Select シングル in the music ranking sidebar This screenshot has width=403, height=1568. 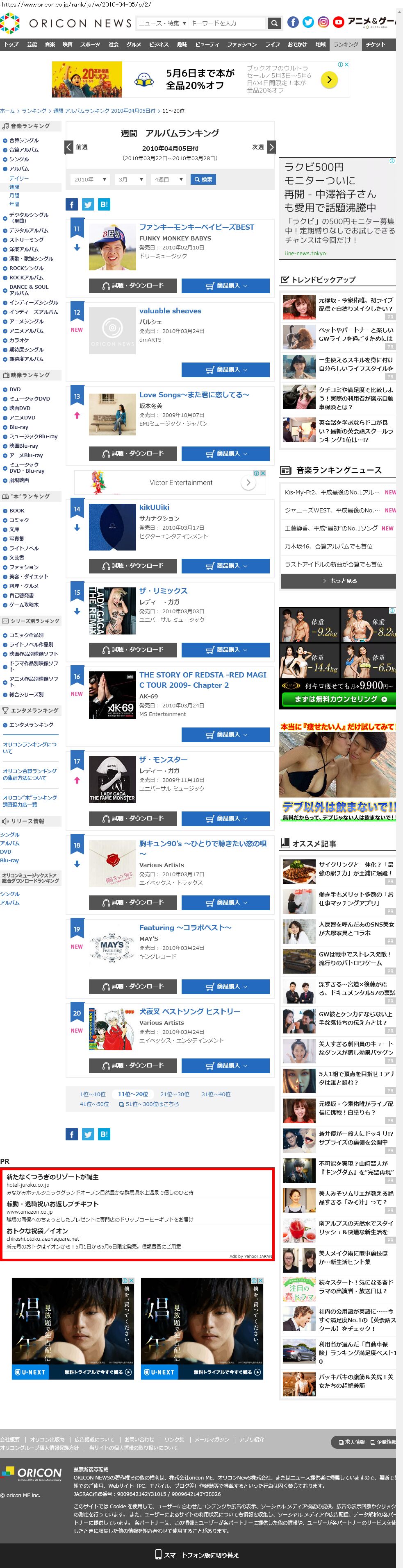19,159
